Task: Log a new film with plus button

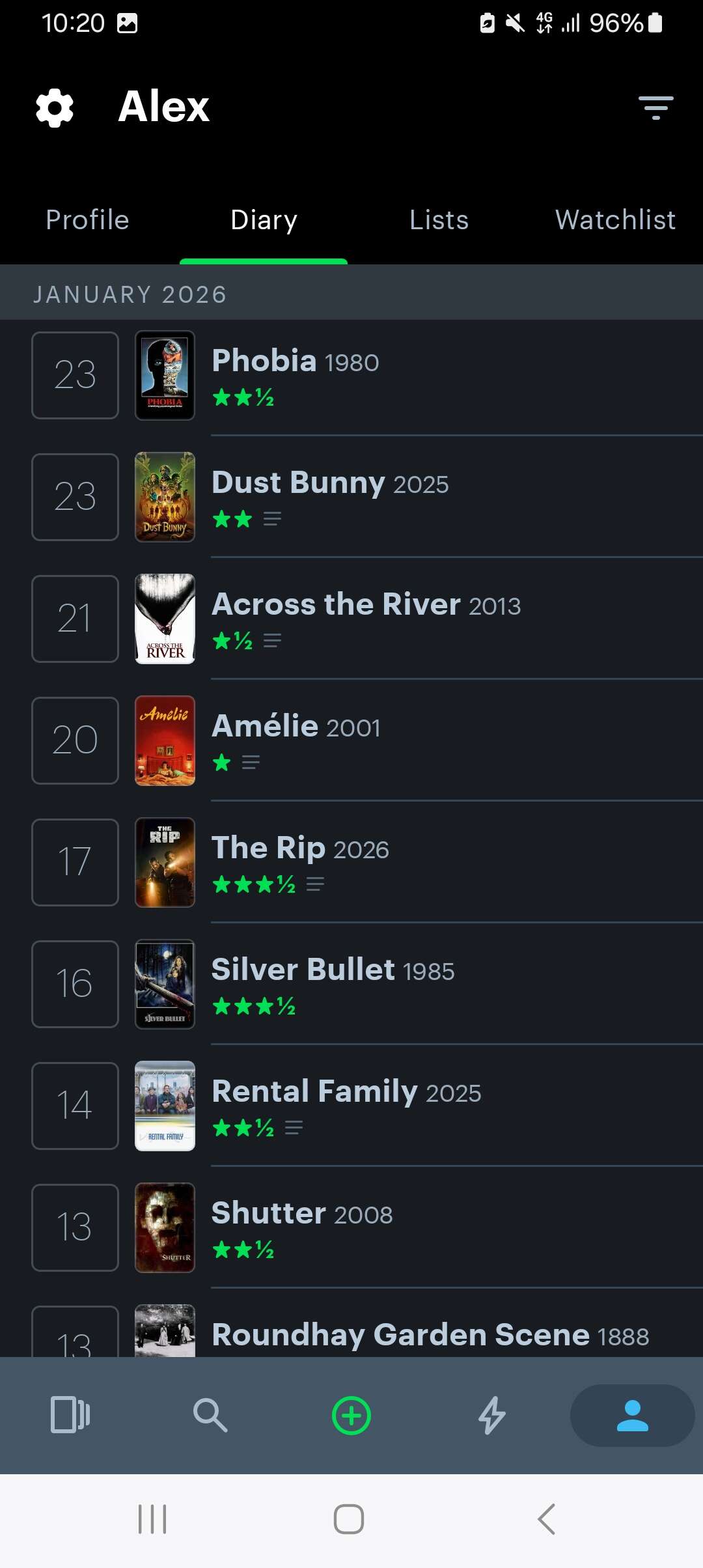Action: (x=351, y=1415)
